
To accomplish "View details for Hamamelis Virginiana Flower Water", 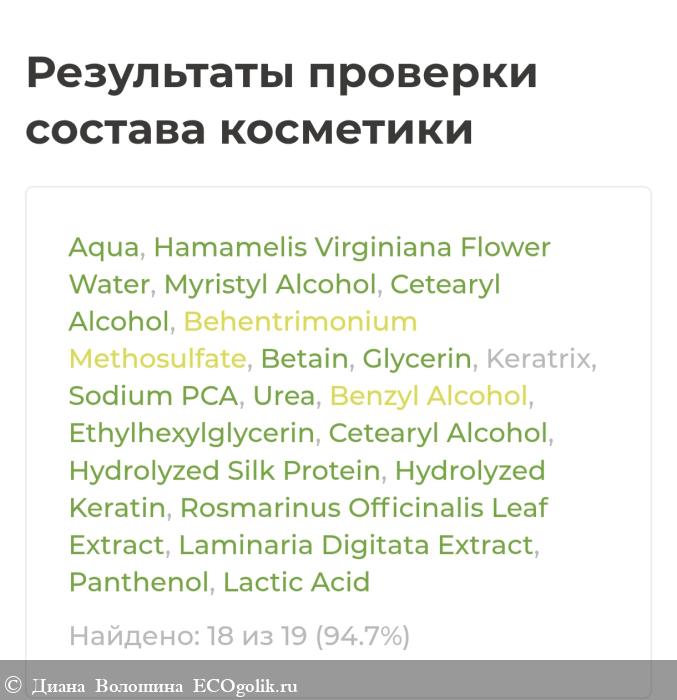I will click(x=351, y=247).
